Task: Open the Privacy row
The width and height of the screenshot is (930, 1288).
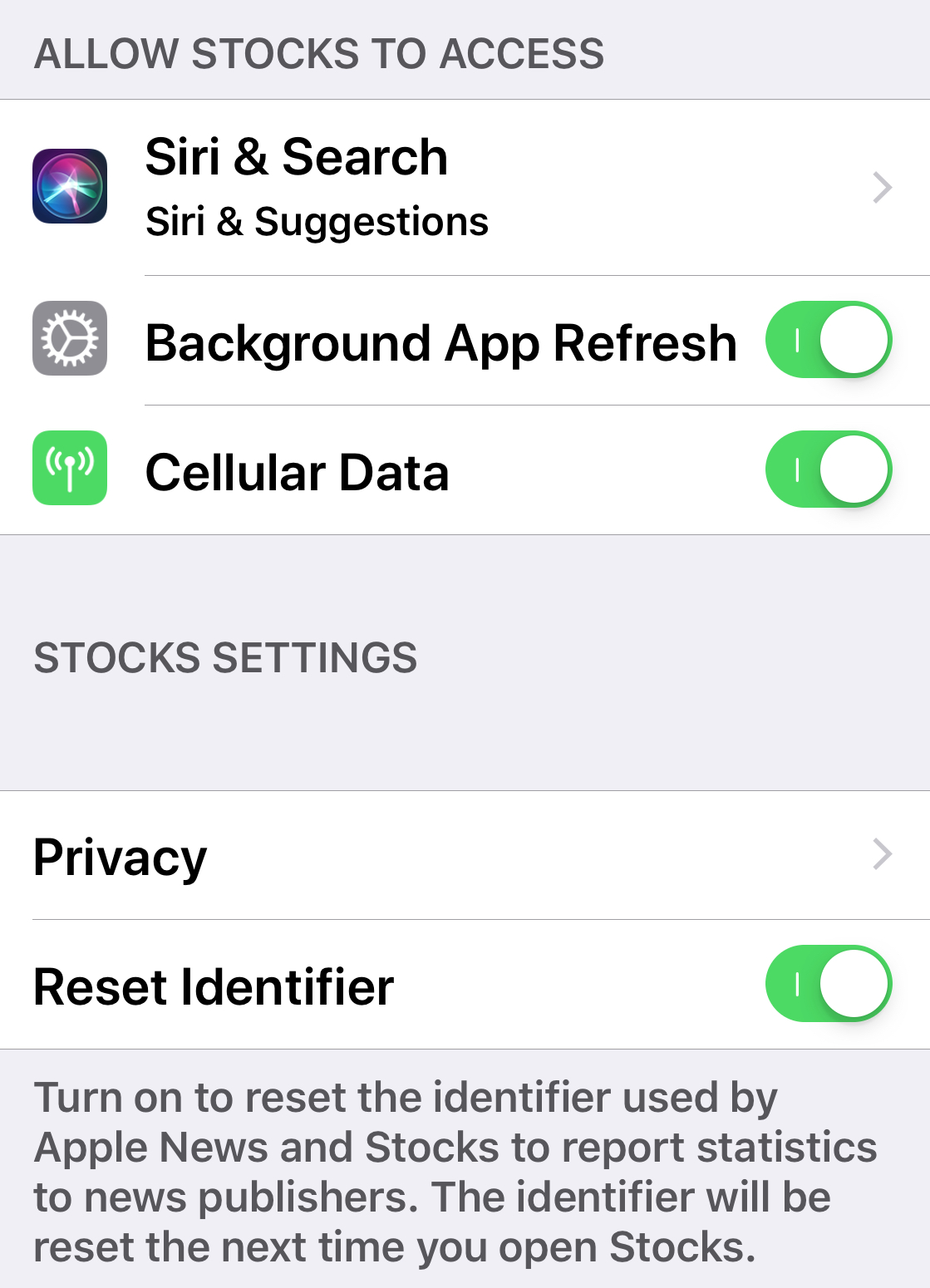Action: click(465, 856)
